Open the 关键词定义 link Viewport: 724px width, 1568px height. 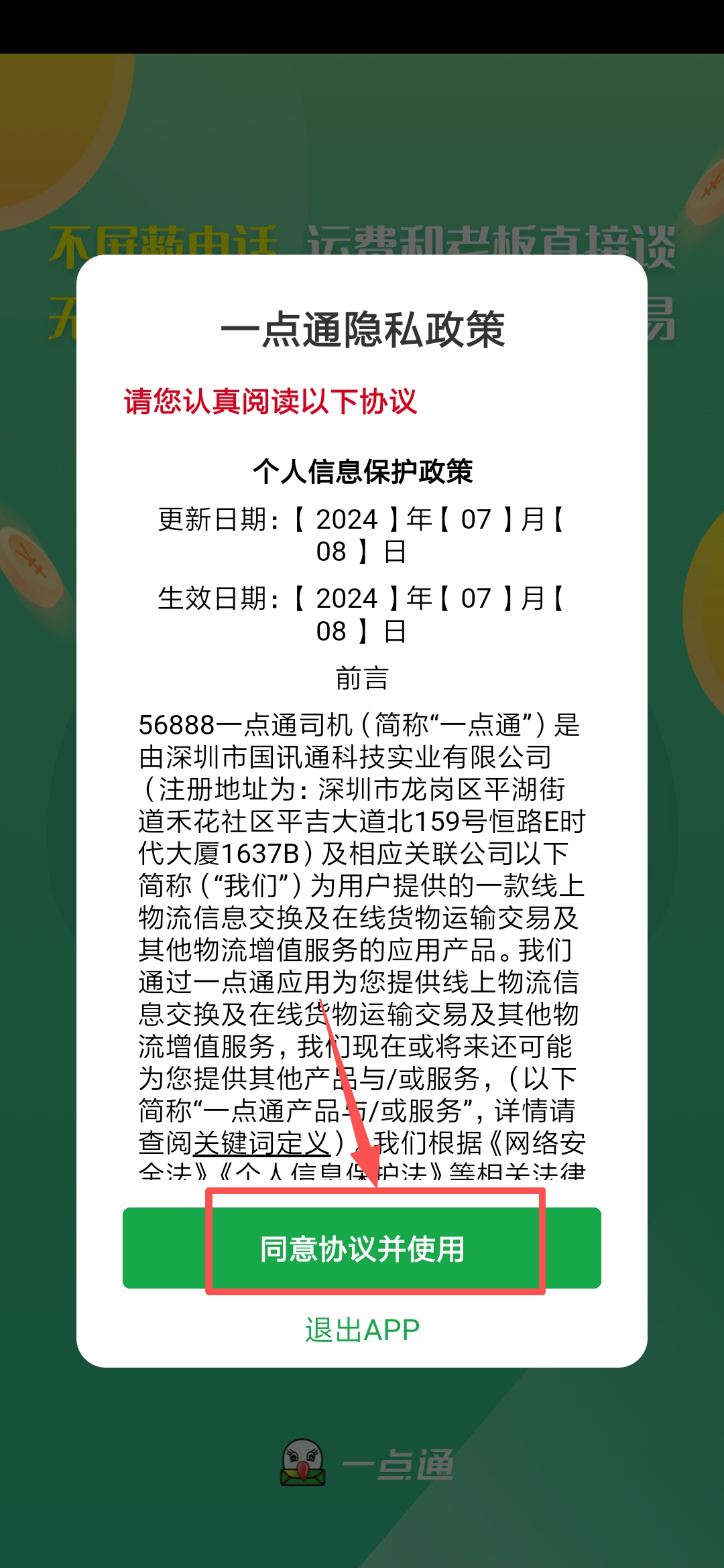[x=261, y=1144]
